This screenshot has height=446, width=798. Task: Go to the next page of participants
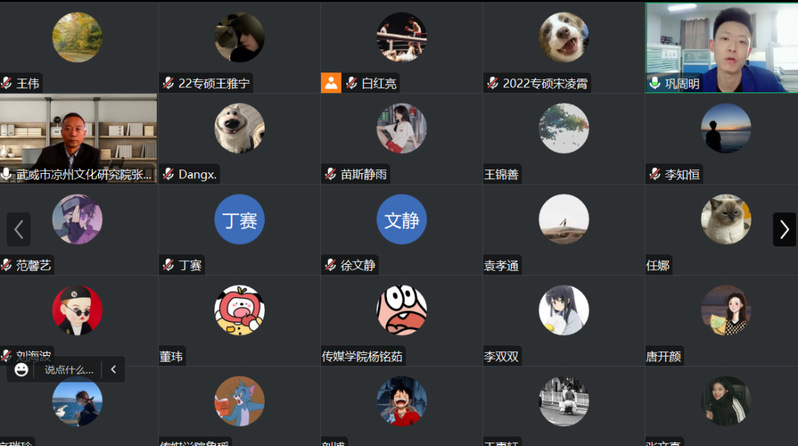[x=784, y=229]
